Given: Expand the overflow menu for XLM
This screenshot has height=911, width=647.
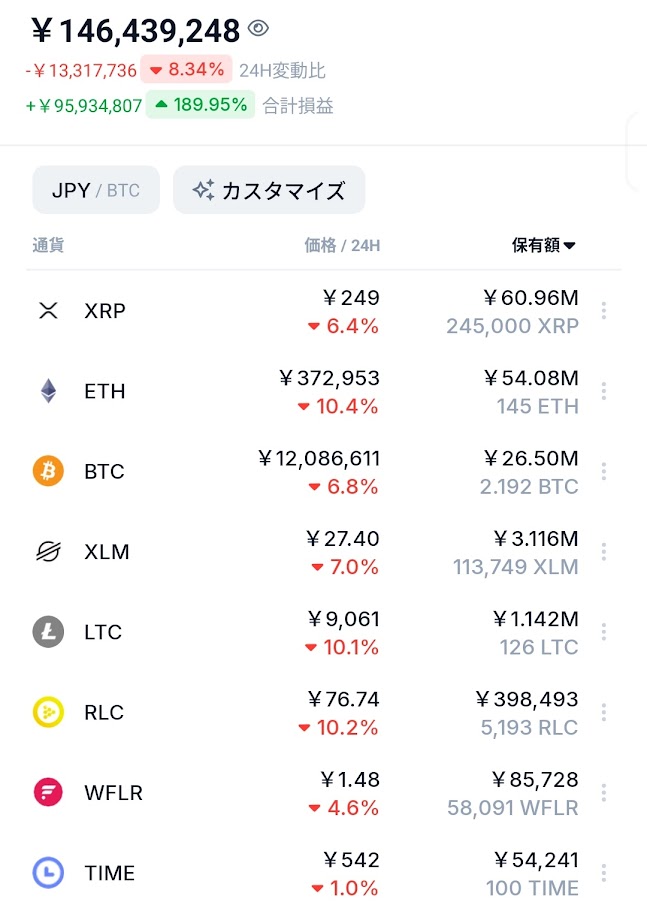Looking at the screenshot, I should tap(604, 552).
